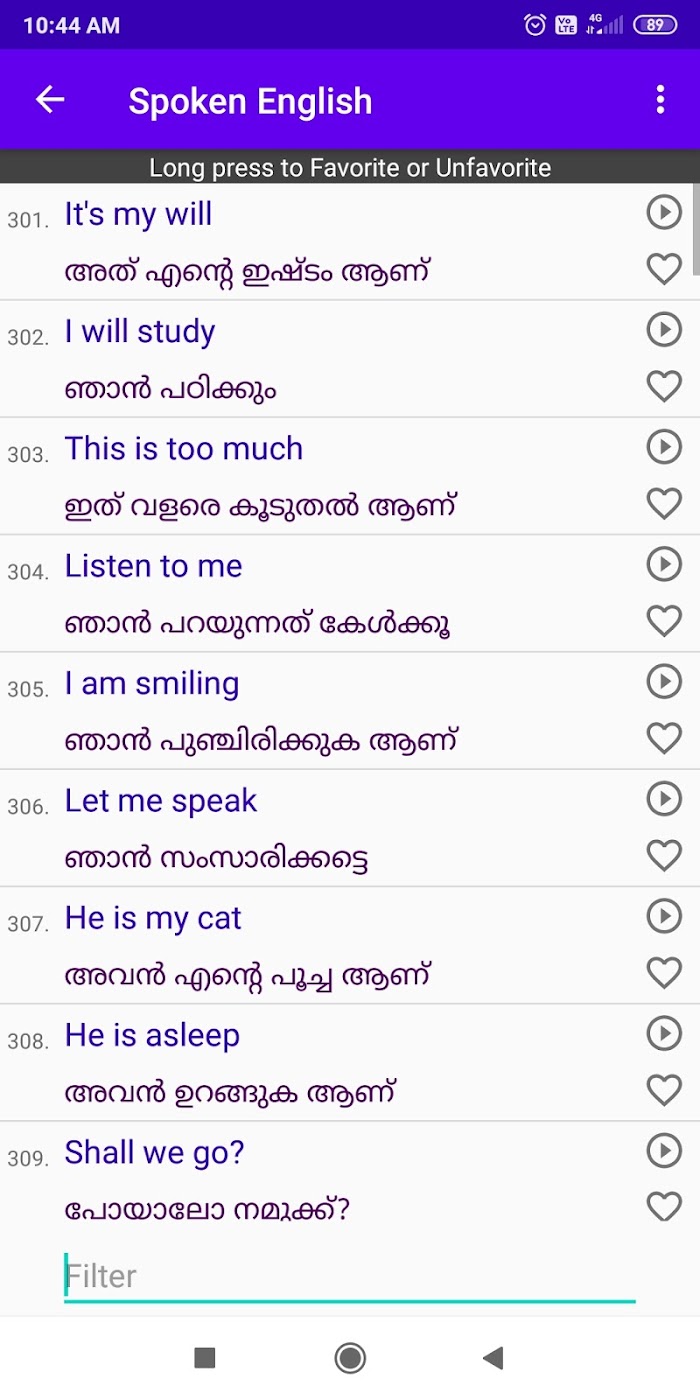Favorite "I am smiling"

(664, 738)
